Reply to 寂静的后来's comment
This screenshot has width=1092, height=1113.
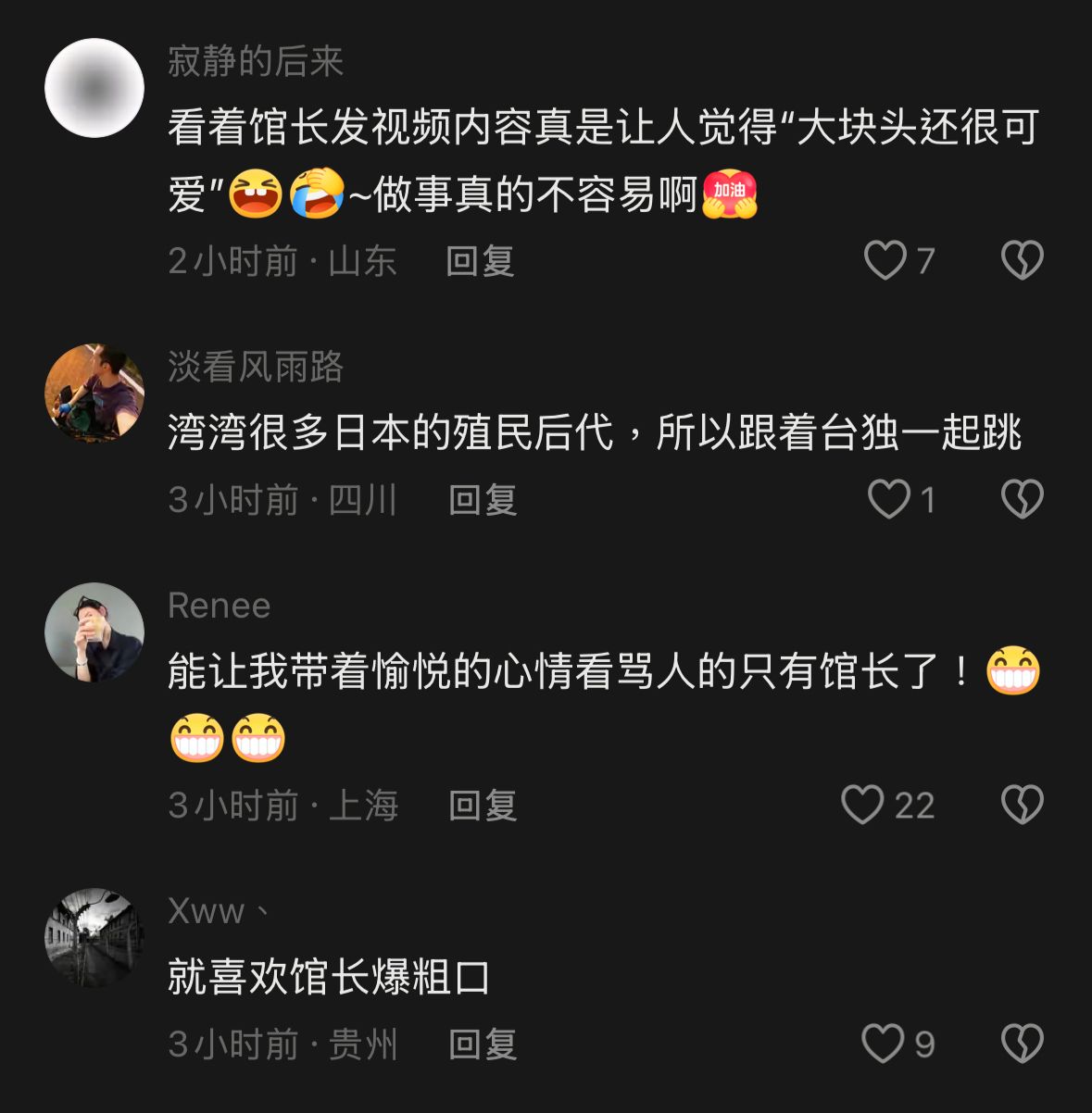(x=480, y=261)
